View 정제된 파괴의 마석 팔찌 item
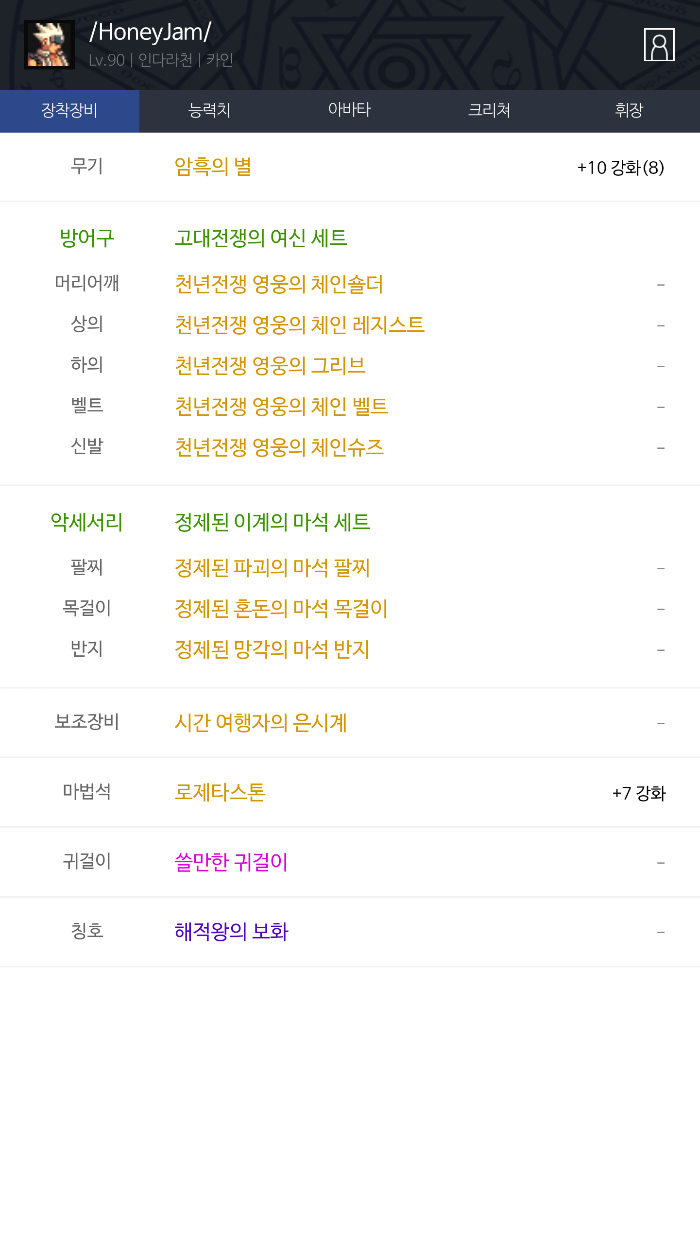Screen dimensions: 700x1244 [x=272, y=568]
